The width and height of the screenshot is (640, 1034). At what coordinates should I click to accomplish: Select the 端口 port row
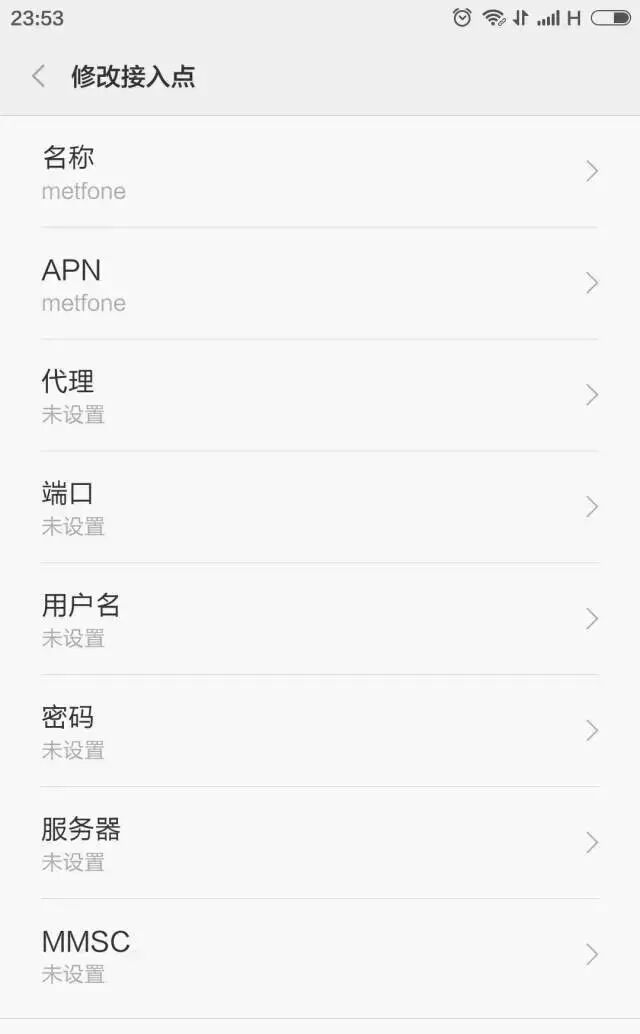(x=320, y=507)
